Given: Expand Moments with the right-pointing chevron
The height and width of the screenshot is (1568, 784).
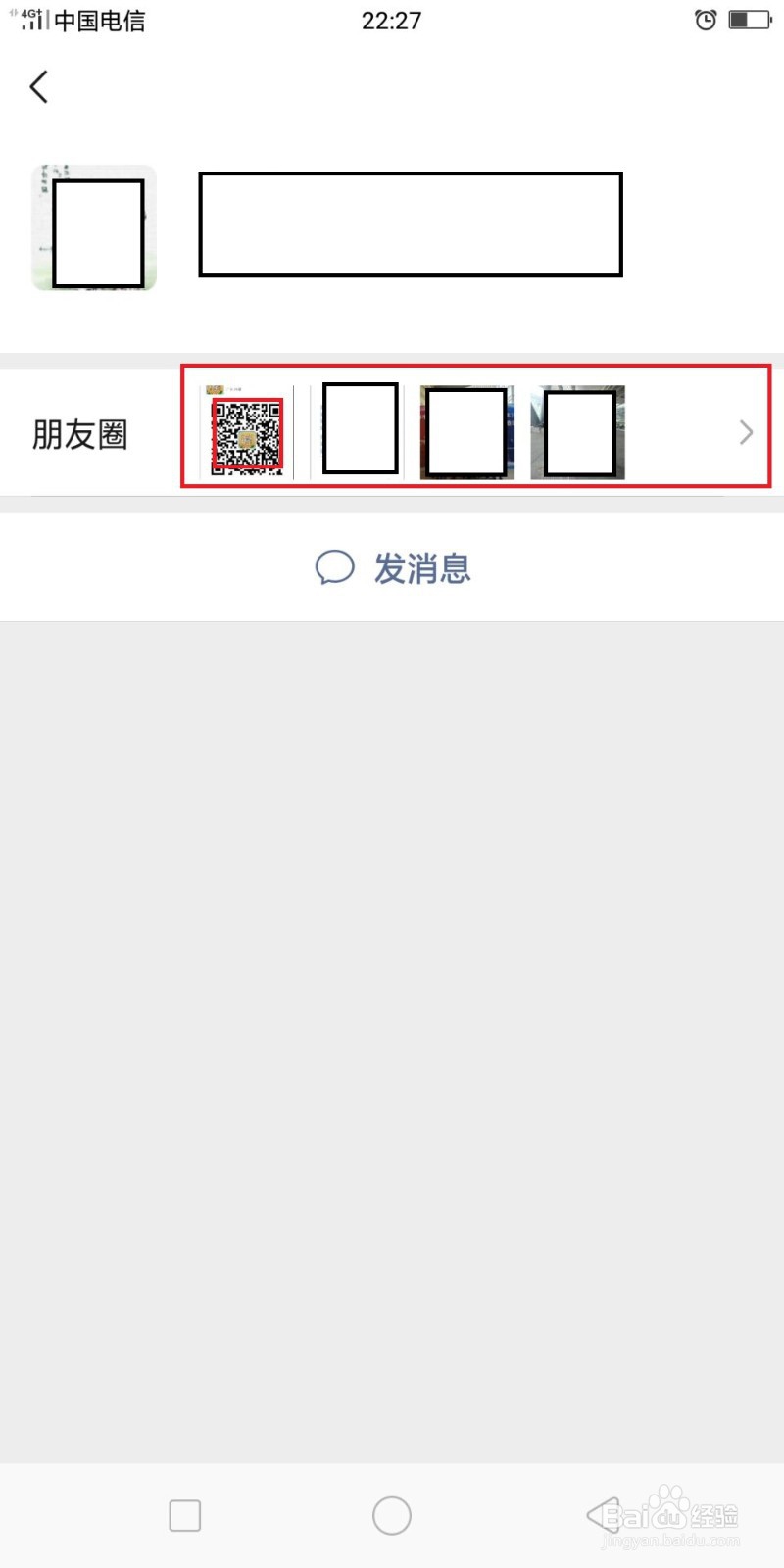Looking at the screenshot, I should point(745,432).
